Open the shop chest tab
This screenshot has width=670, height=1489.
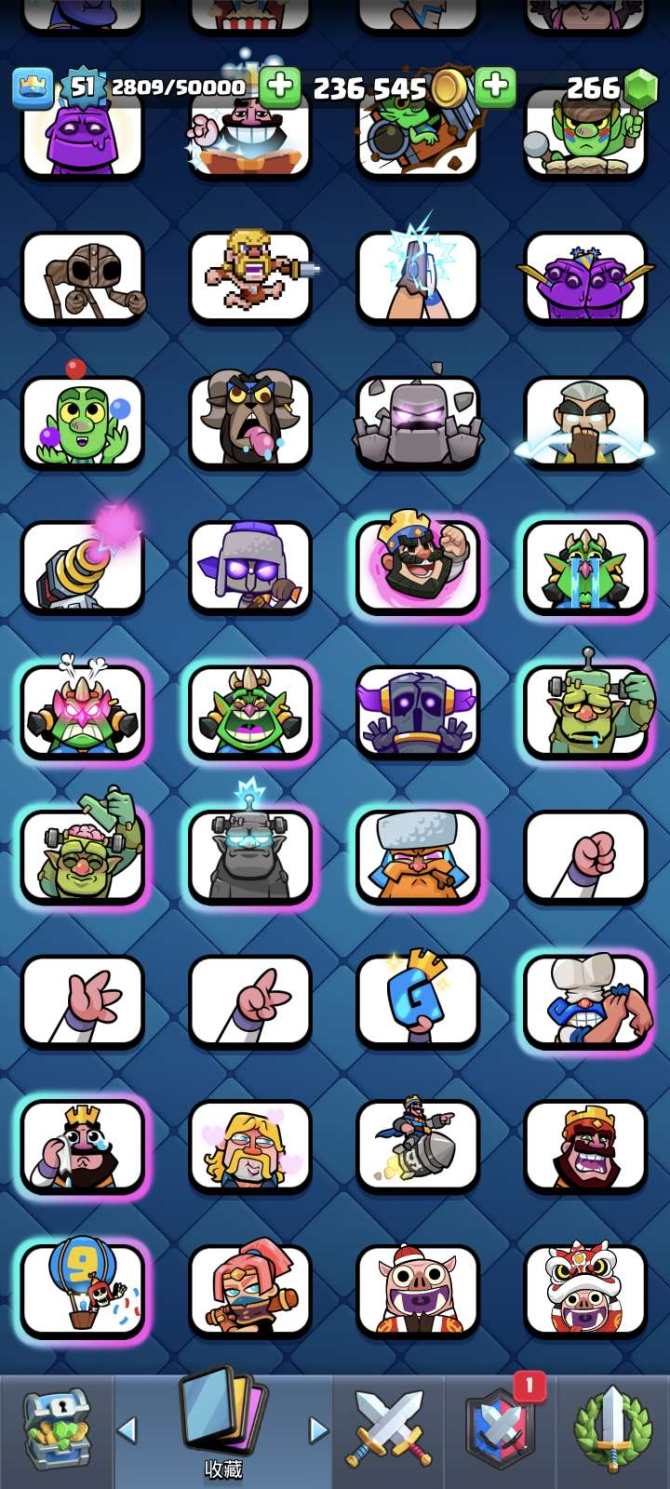click(x=56, y=1430)
